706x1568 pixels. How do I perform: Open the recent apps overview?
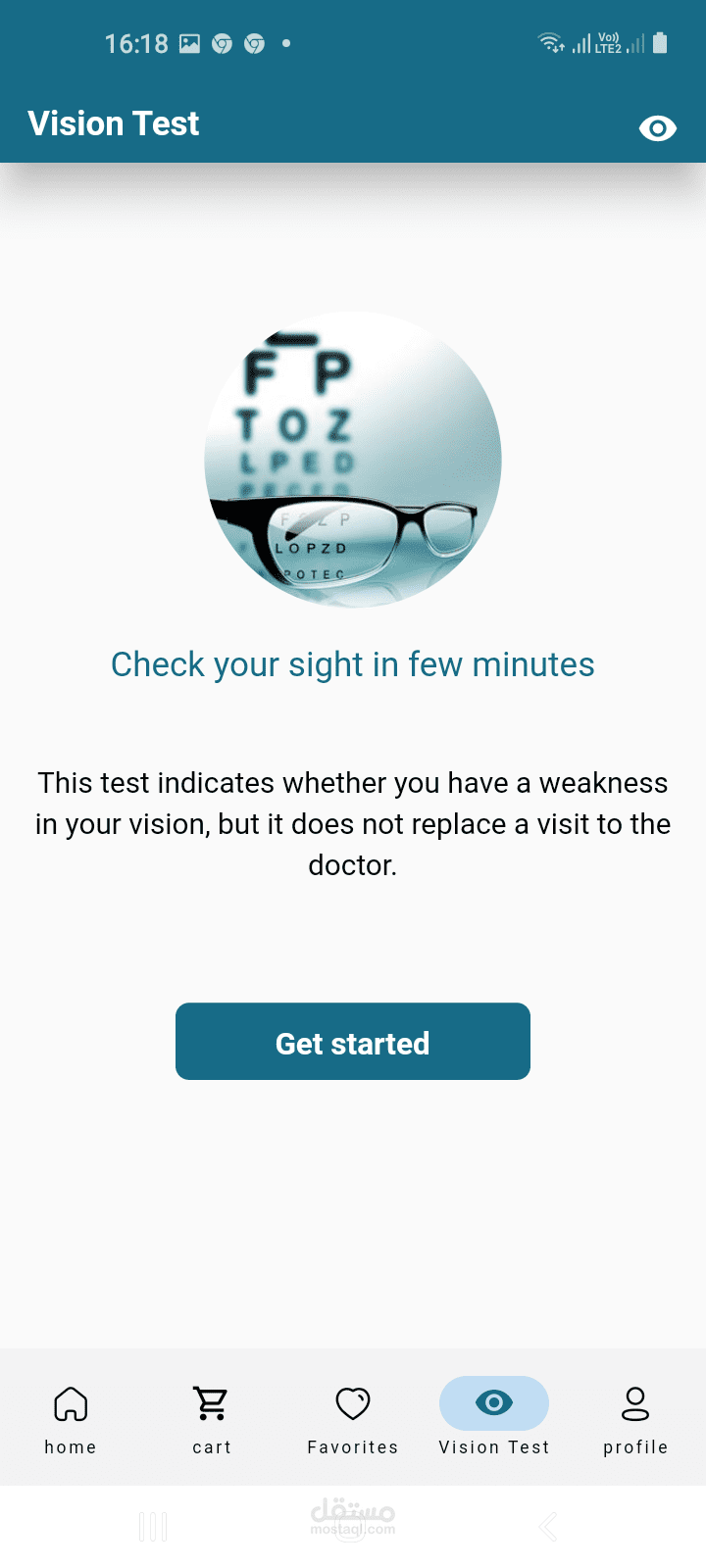click(x=153, y=1527)
